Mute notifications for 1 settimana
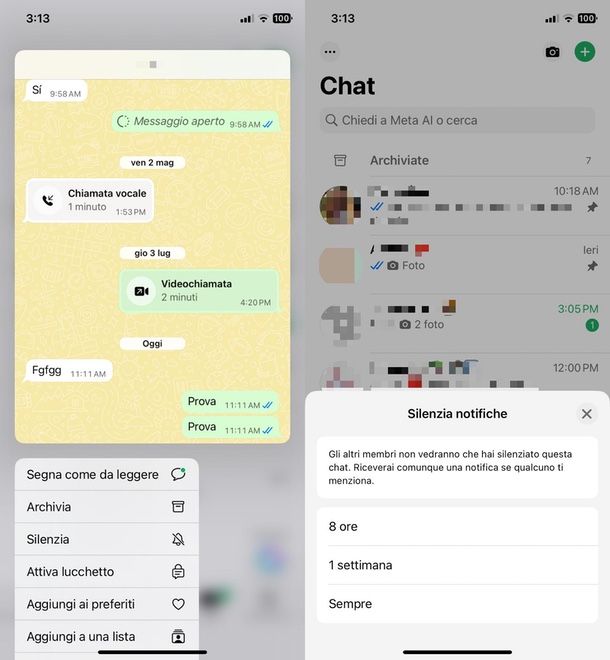This screenshot has height=660, width=610. point(457,565)
